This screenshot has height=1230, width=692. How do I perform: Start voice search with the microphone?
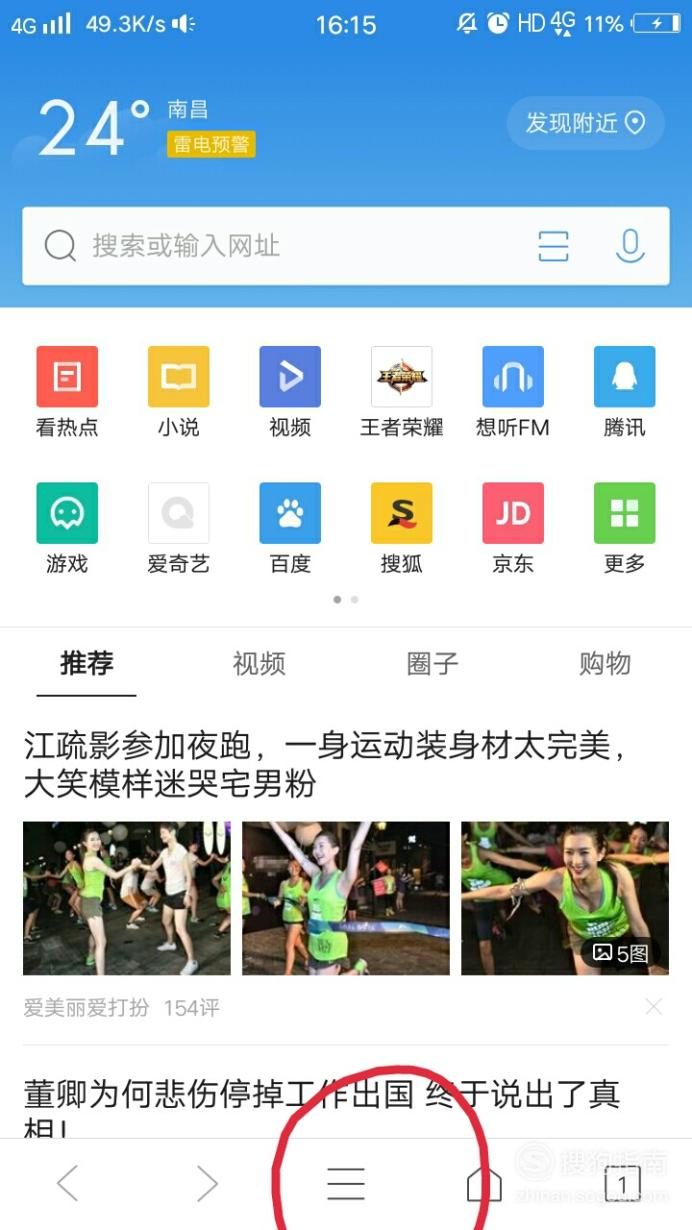[629, 246]
